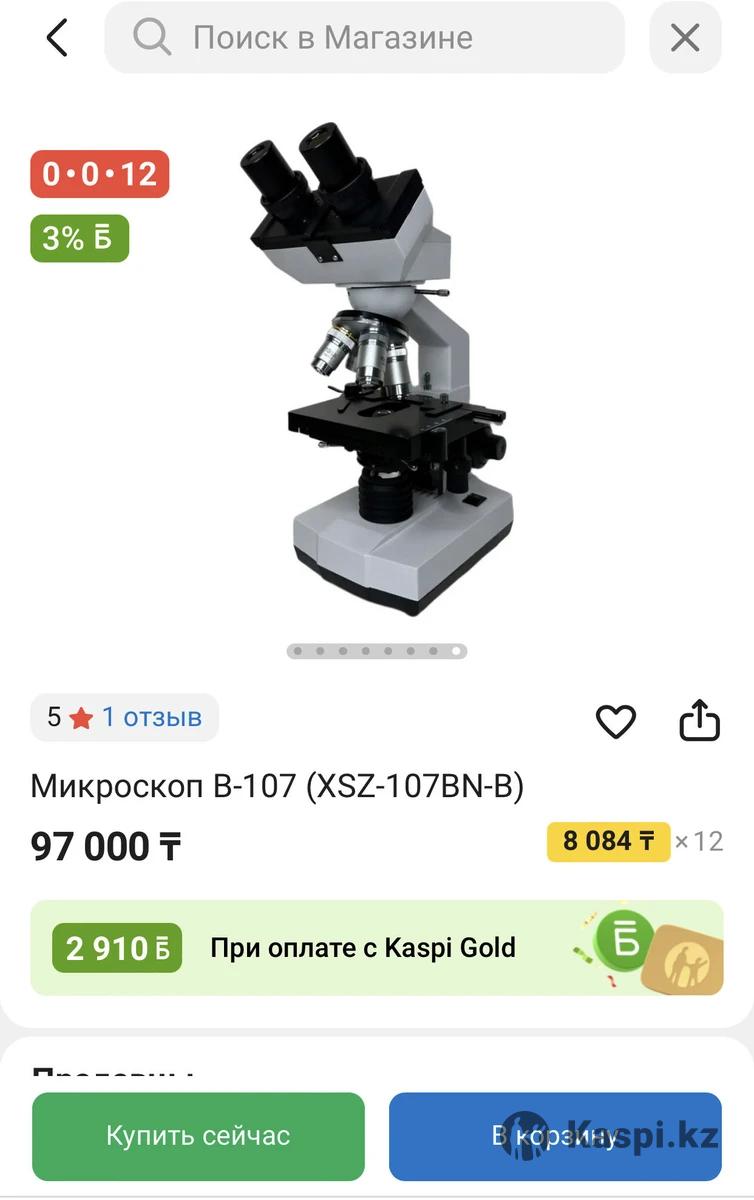Add item with 'В корзину' button
Screen dimensions: 754x1200
[x=555, y=1136]
